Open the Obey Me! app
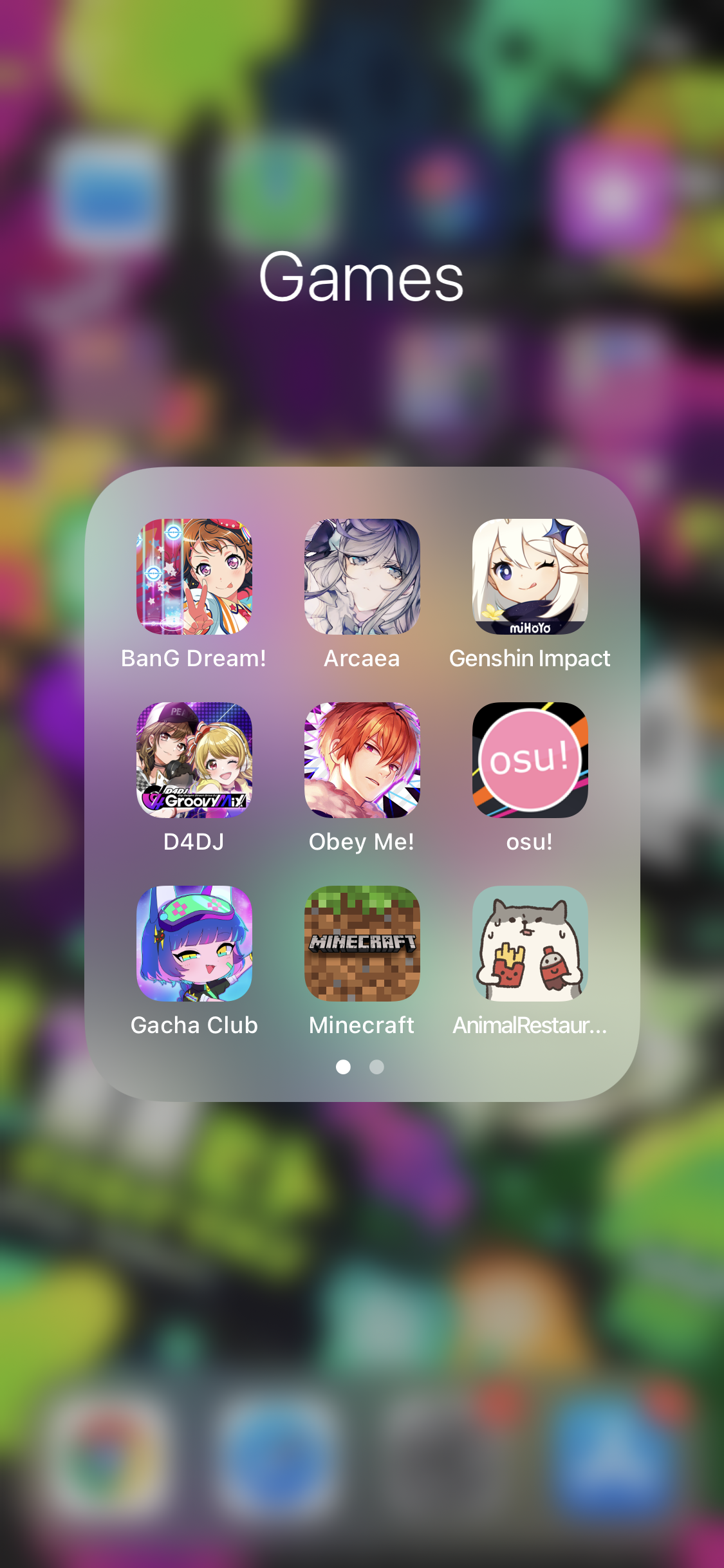724x1568 pixels. 362,760
